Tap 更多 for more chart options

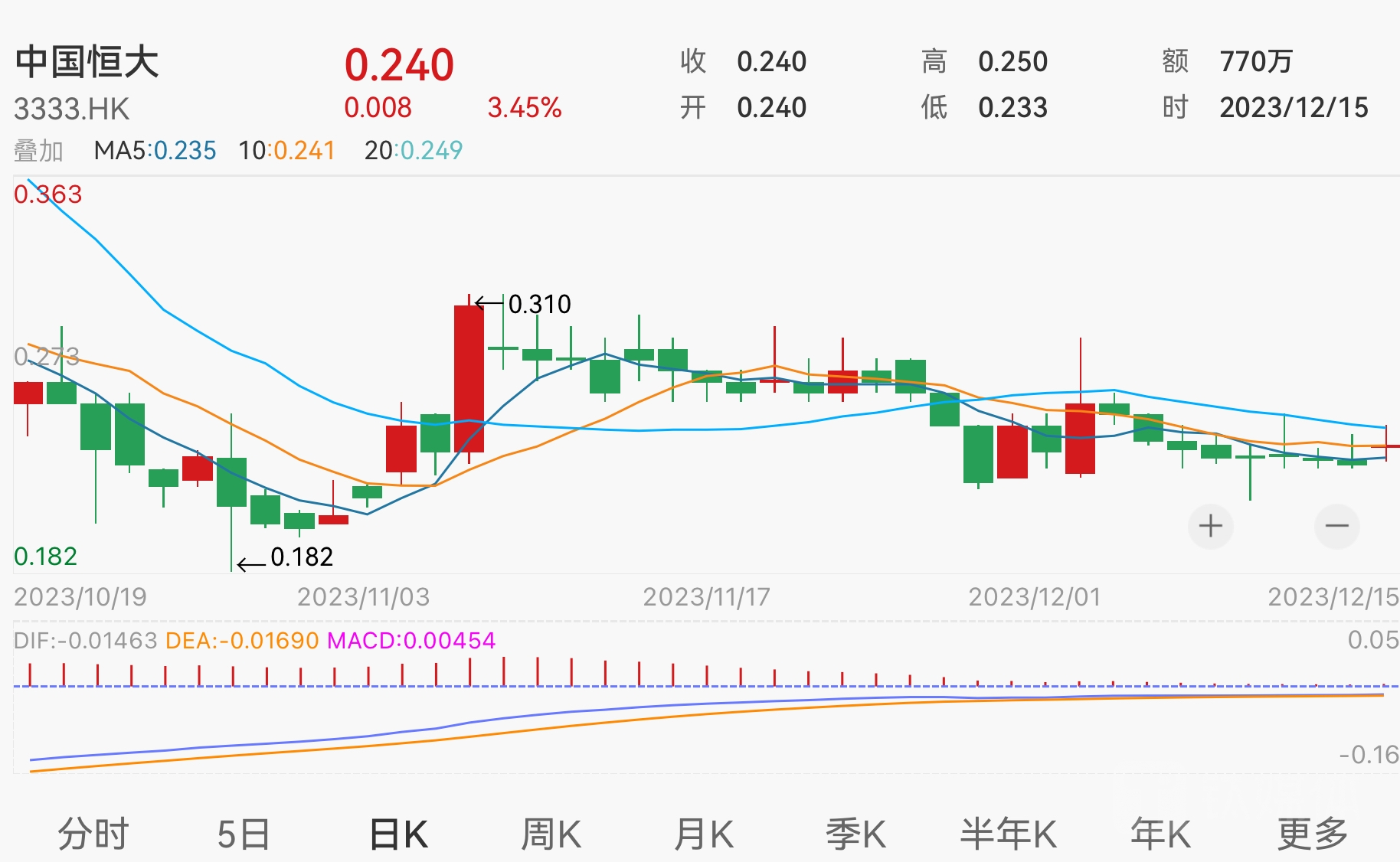[x=1312, y=833]
